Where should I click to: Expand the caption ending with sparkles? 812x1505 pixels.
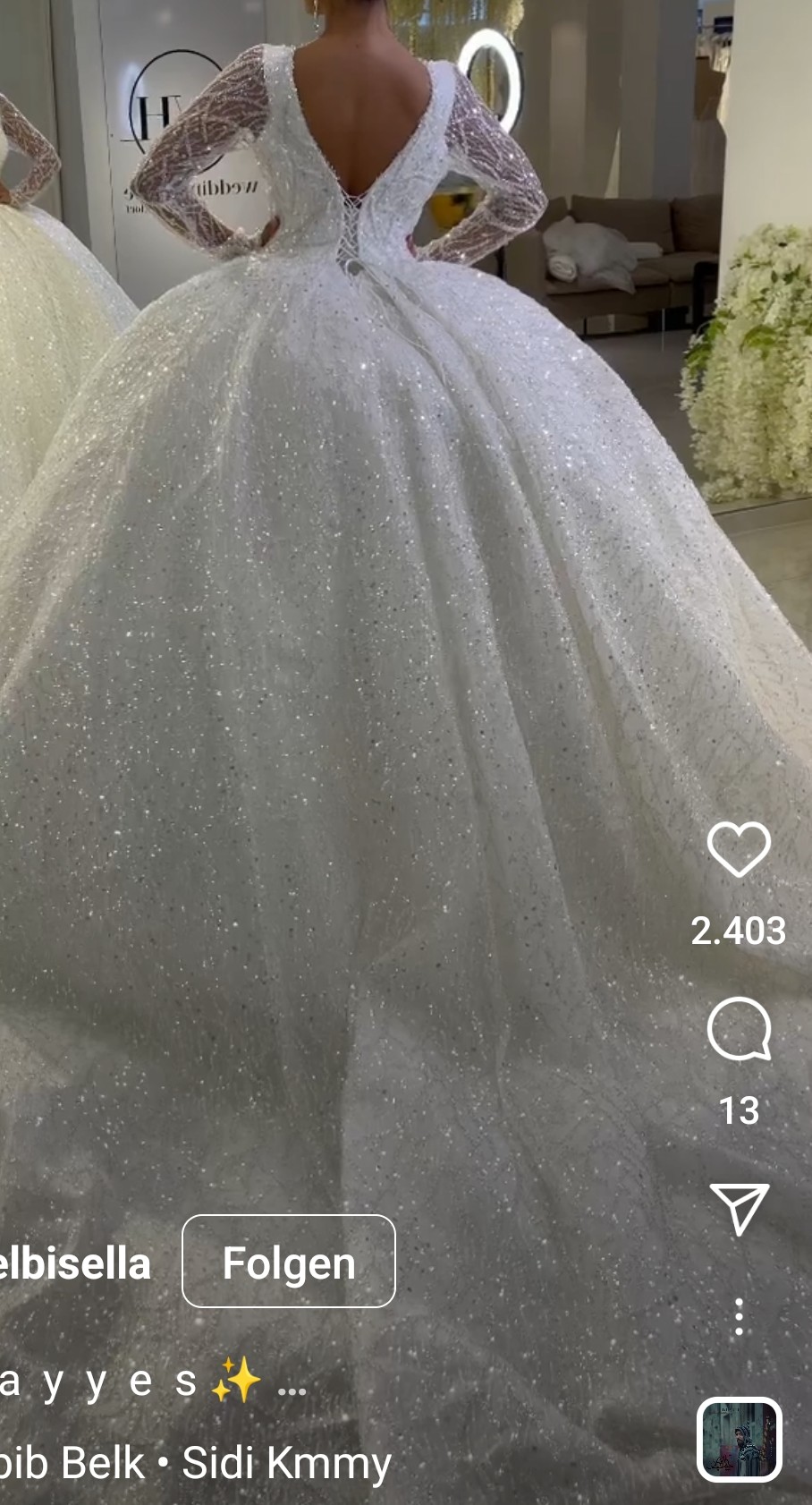point(153,1382)
